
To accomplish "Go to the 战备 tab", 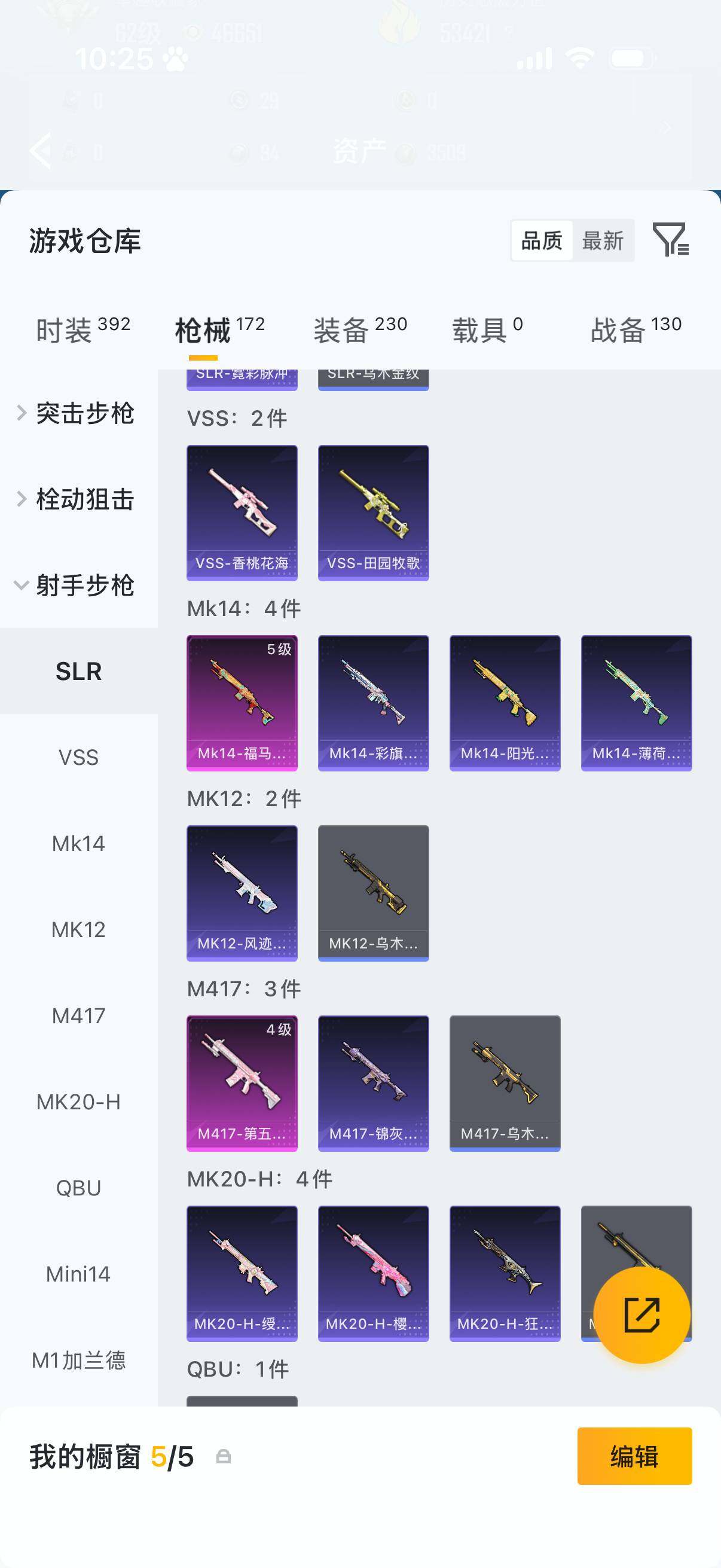I will point(636,330).
